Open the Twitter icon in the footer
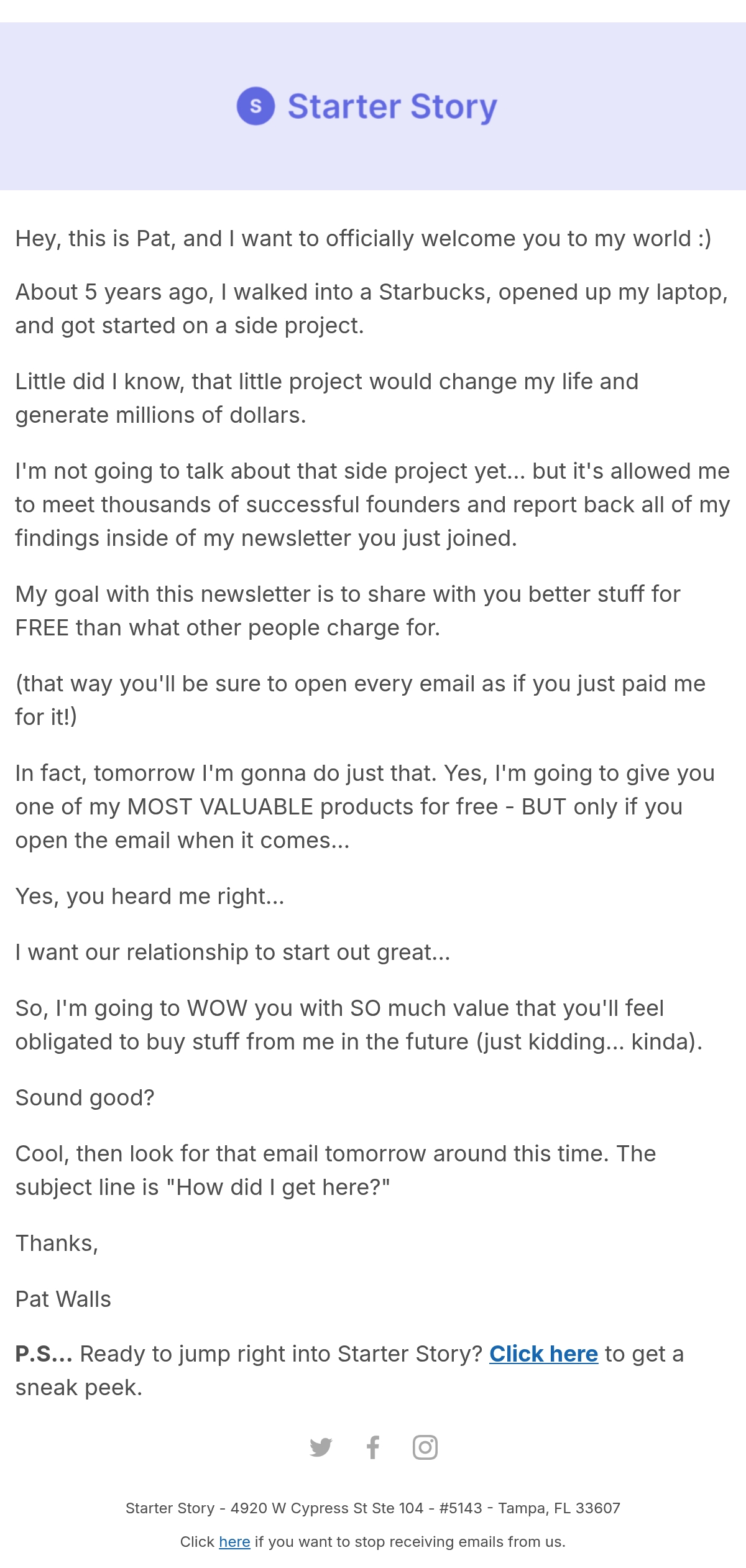The height and width of the screenshot is (1568, 746). tap(321, 1447)
